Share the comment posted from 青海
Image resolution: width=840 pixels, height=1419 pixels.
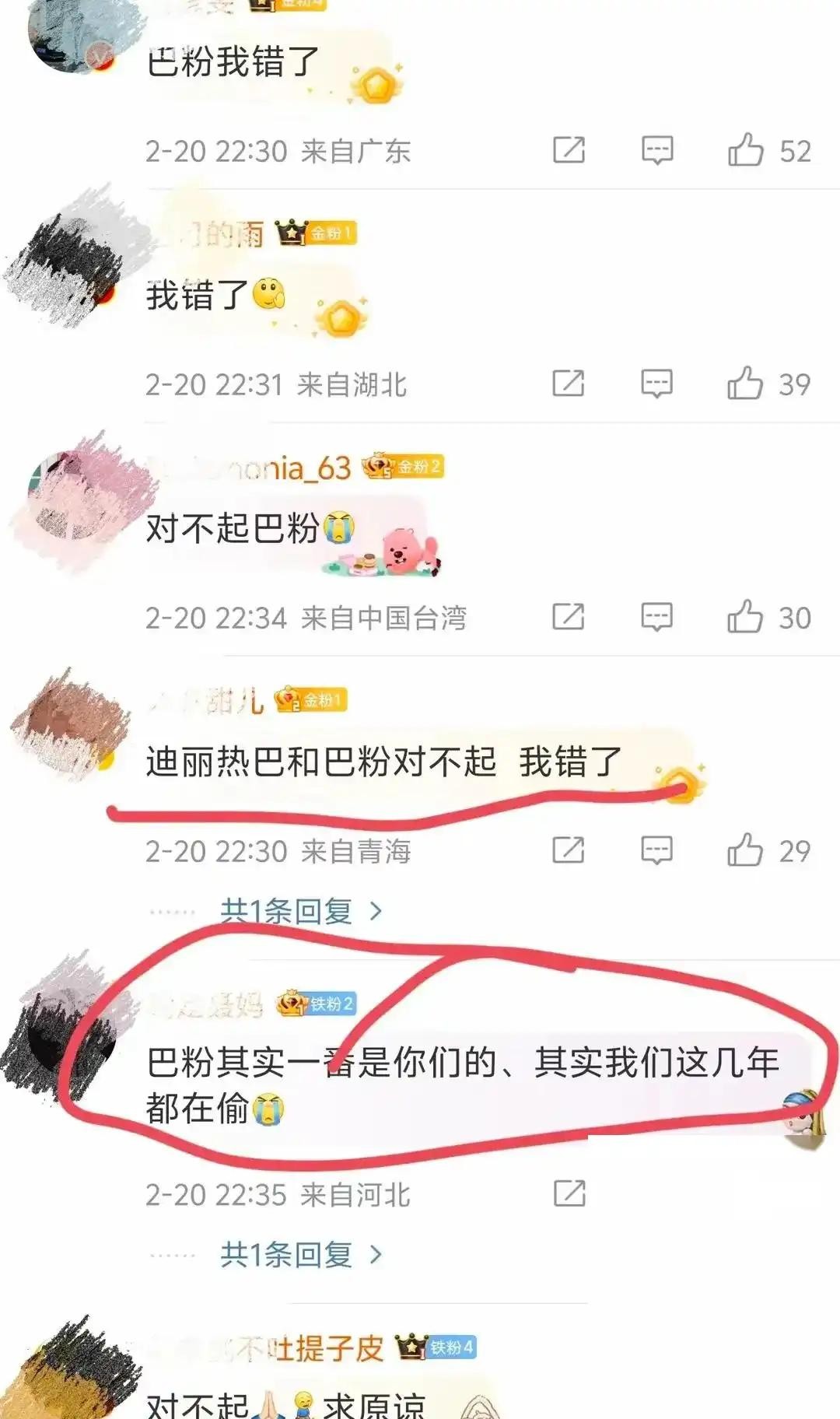tap(569, 850)
